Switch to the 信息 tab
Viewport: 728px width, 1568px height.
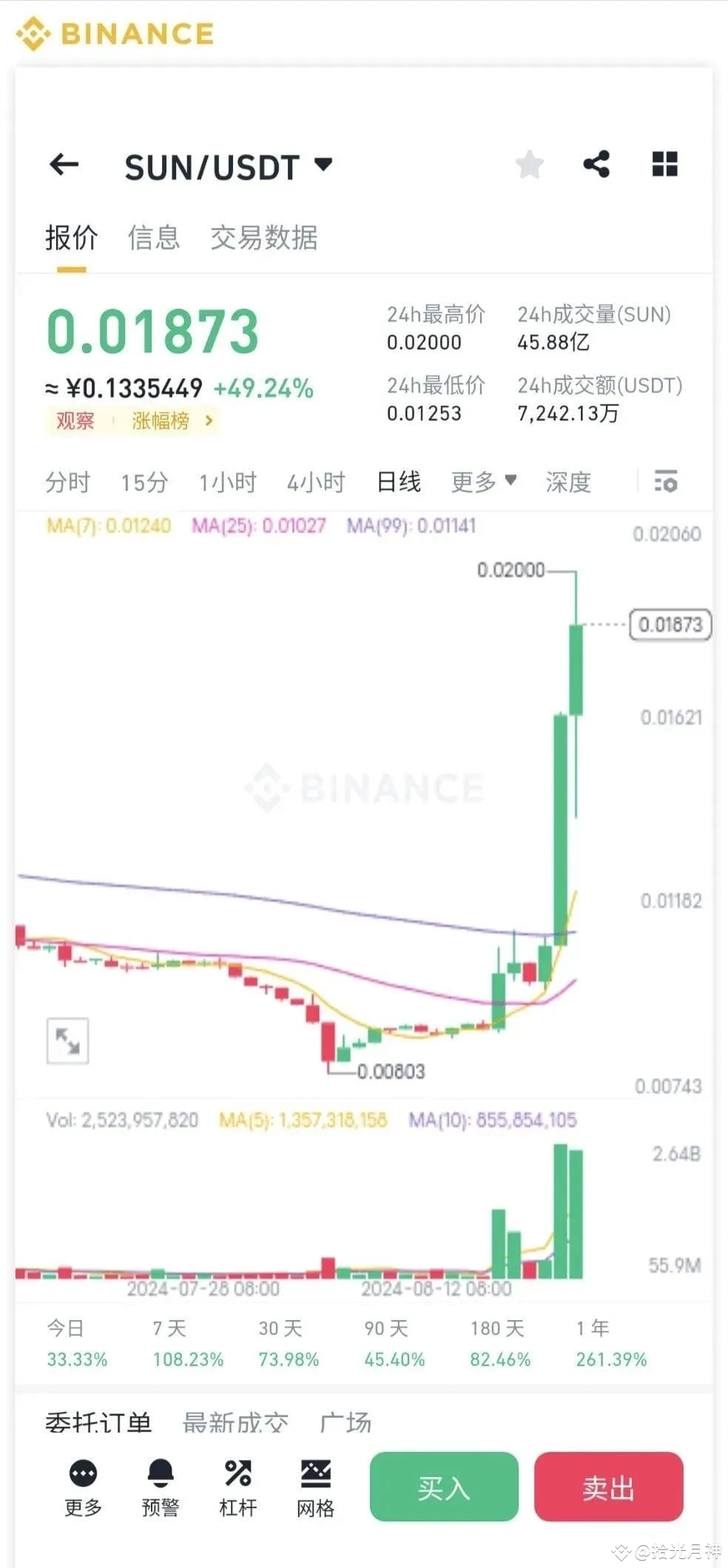[x=153, y=237]
